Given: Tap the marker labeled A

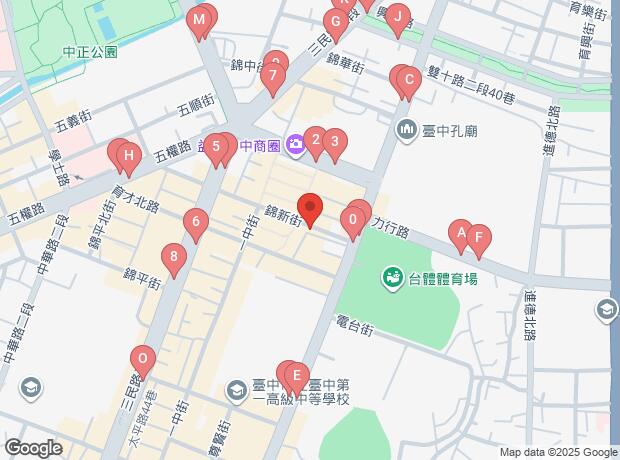Looking at the screenshot, I should 461,236.
